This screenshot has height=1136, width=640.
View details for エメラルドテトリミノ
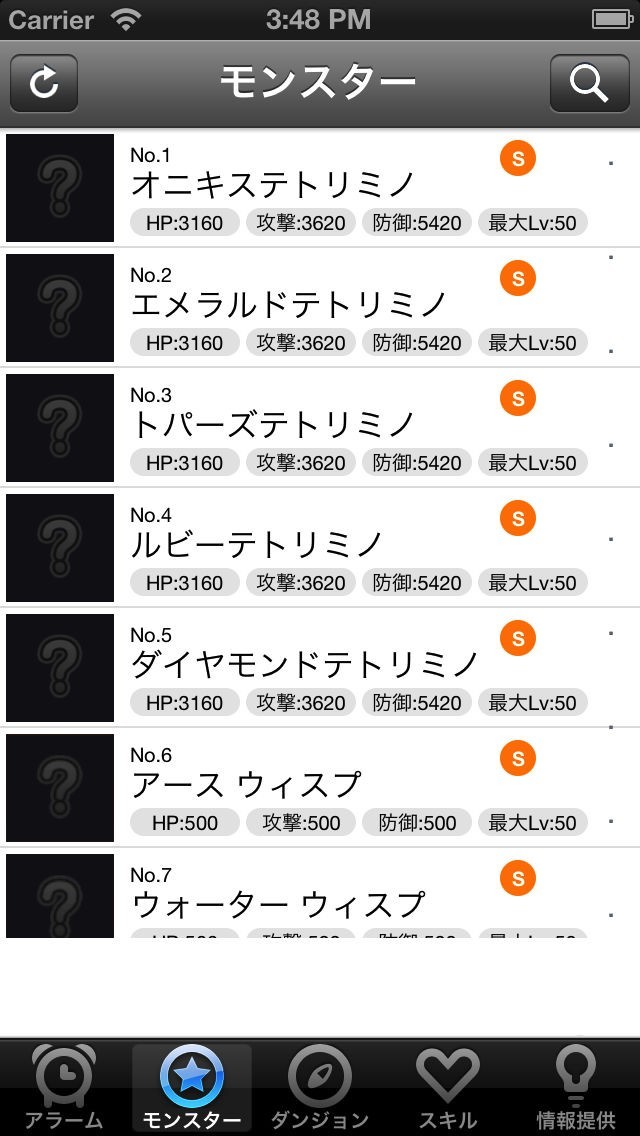click(x=320, y=308)
